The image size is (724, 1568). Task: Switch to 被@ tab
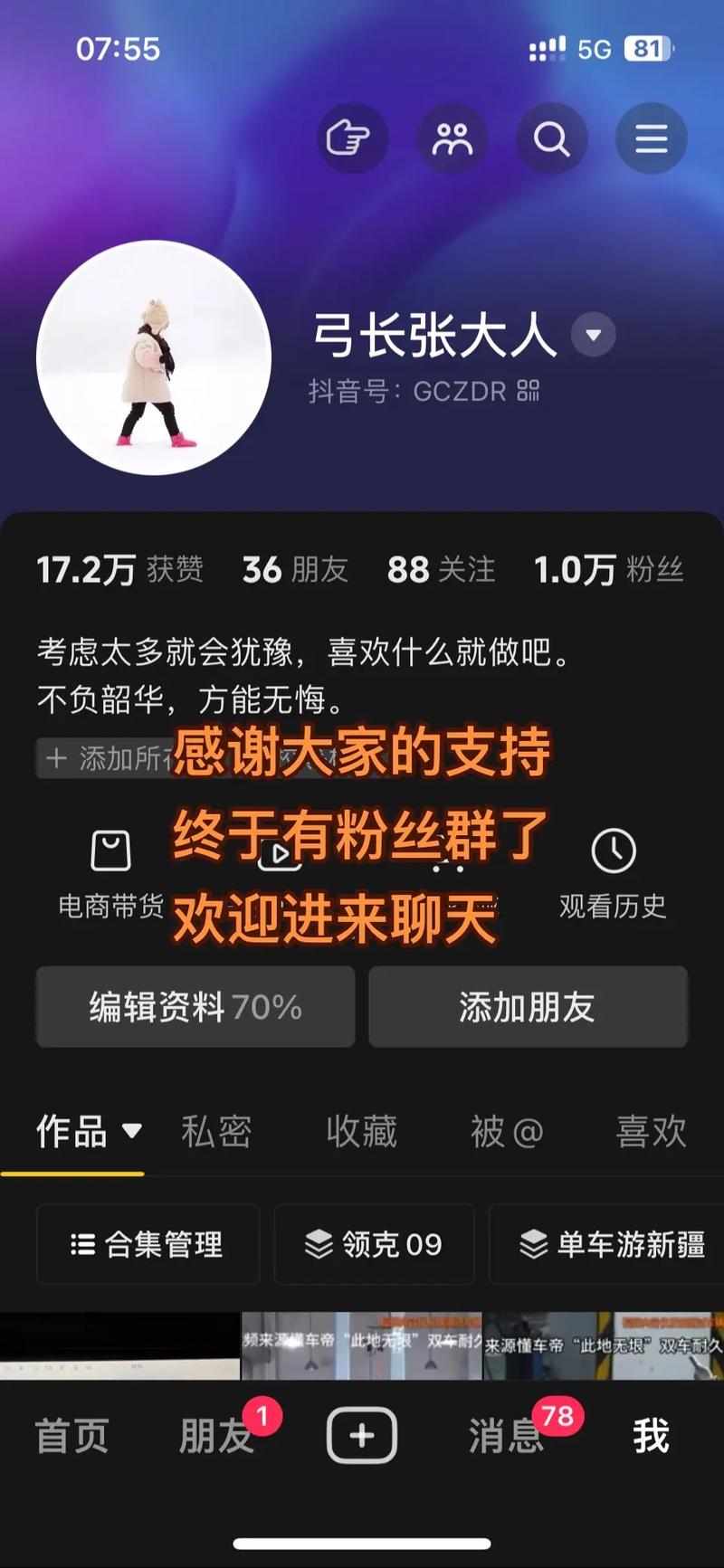[507, 1132]
